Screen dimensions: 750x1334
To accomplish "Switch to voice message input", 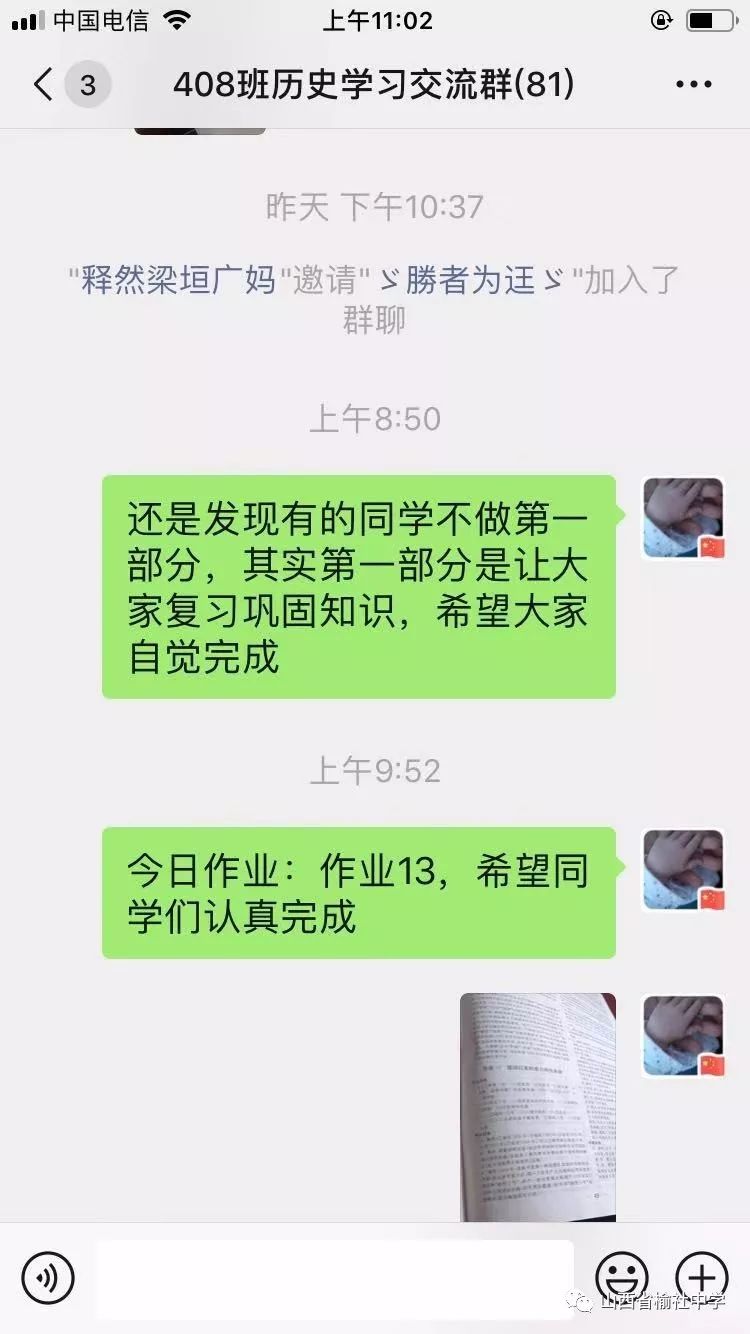I will (48, 1277).
